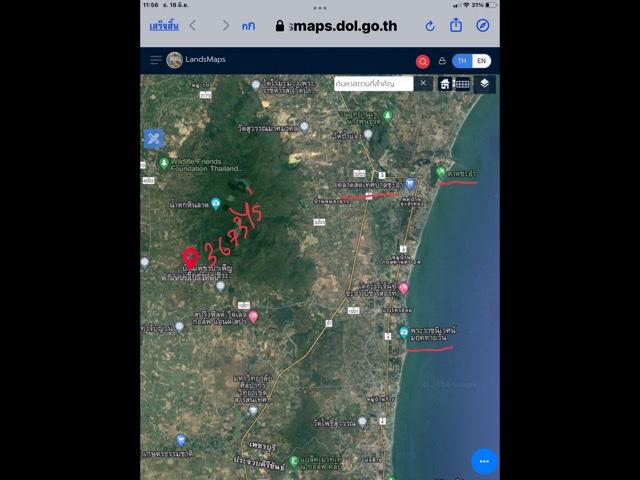Open the LandsMaps hamburger menu
The height and width of the screenshot is (480, 640).
(155, 60)
